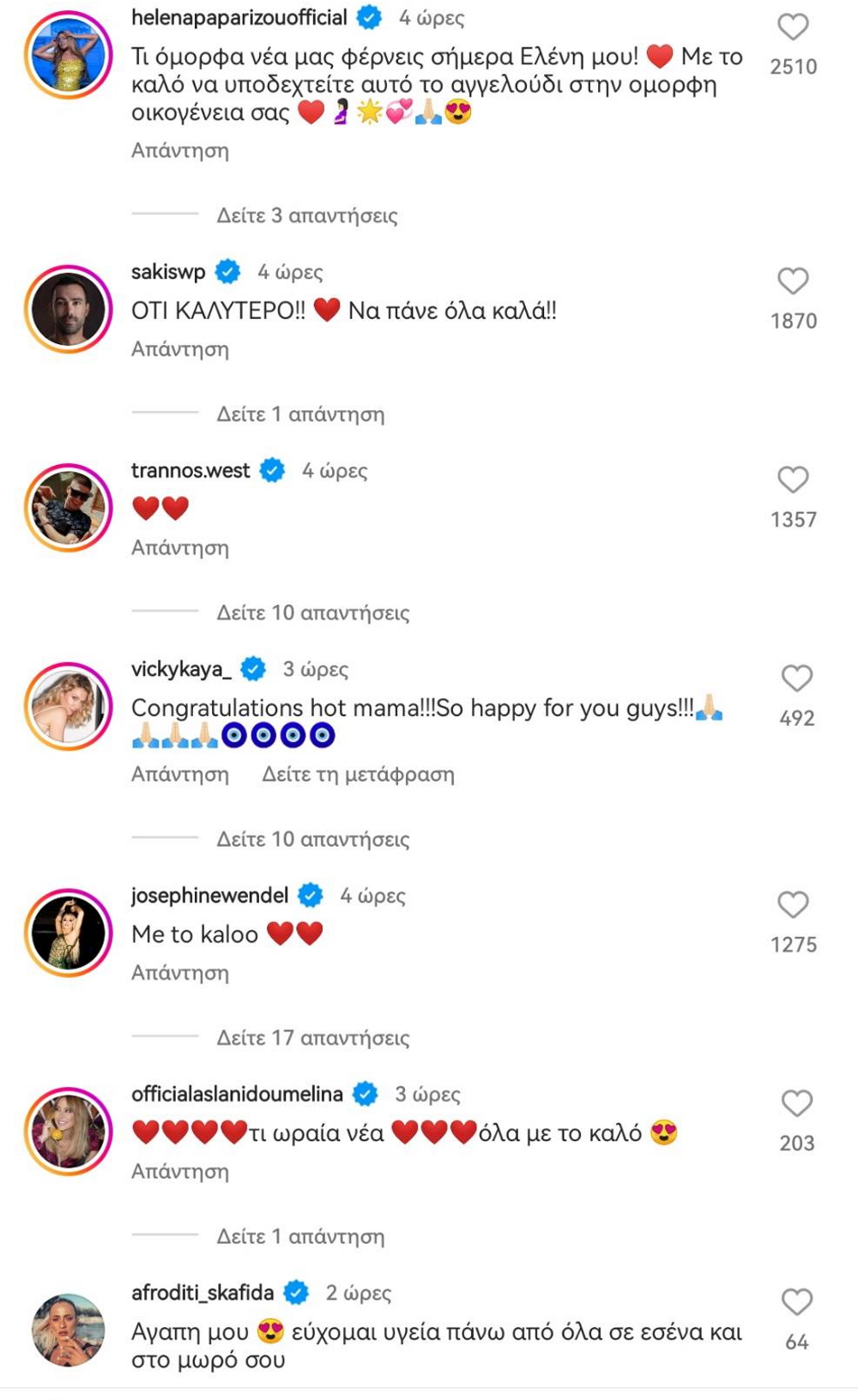Open afroditi_skafida's profile picture
This screenshot has height=1400, width=858.
69,1330
